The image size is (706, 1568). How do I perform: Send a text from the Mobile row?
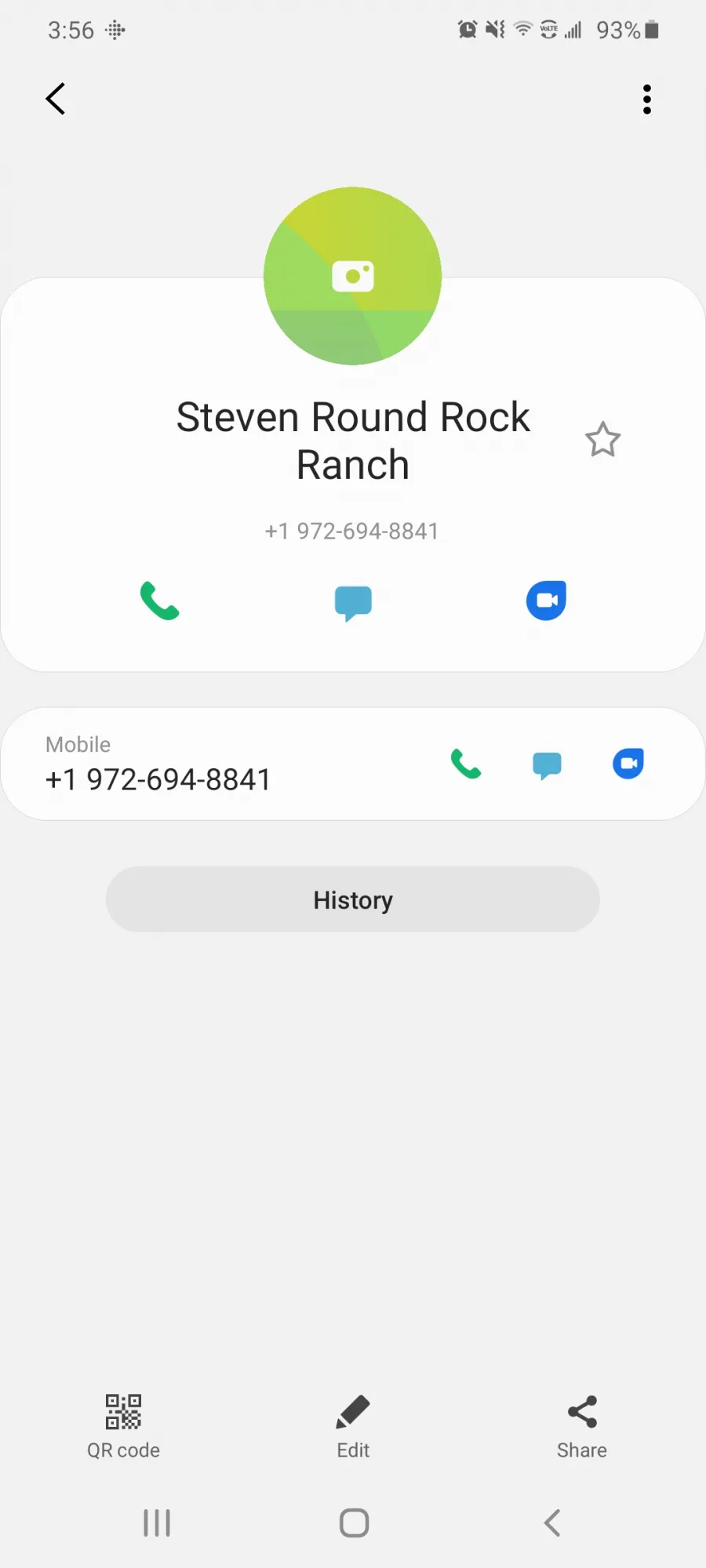click(547, 765)
